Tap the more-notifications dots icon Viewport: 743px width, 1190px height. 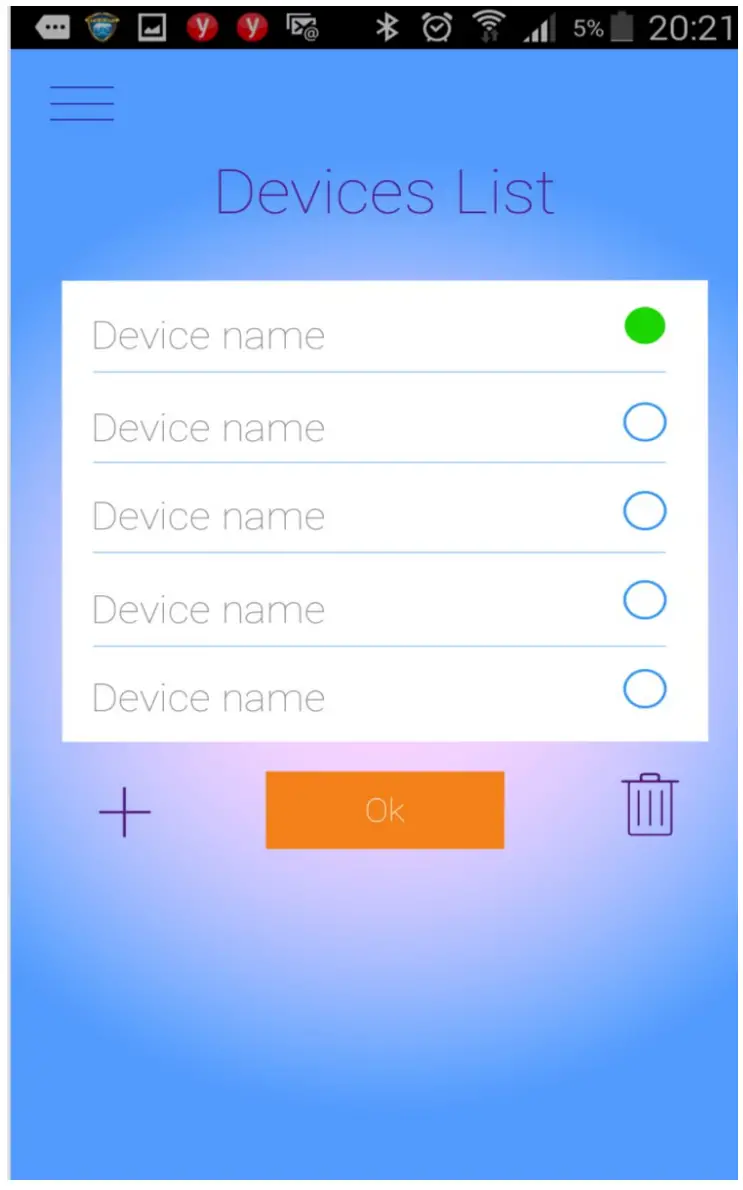pos(52,27)
